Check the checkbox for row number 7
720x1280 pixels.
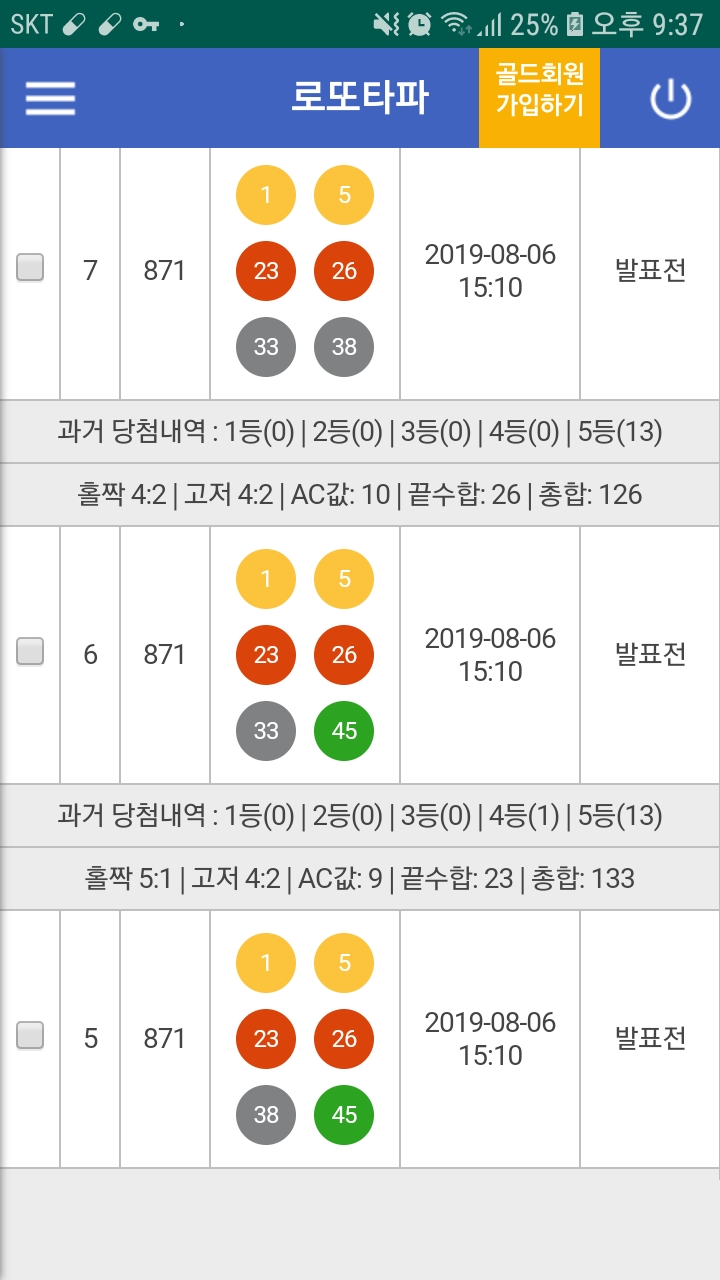[x=31, y=268]
